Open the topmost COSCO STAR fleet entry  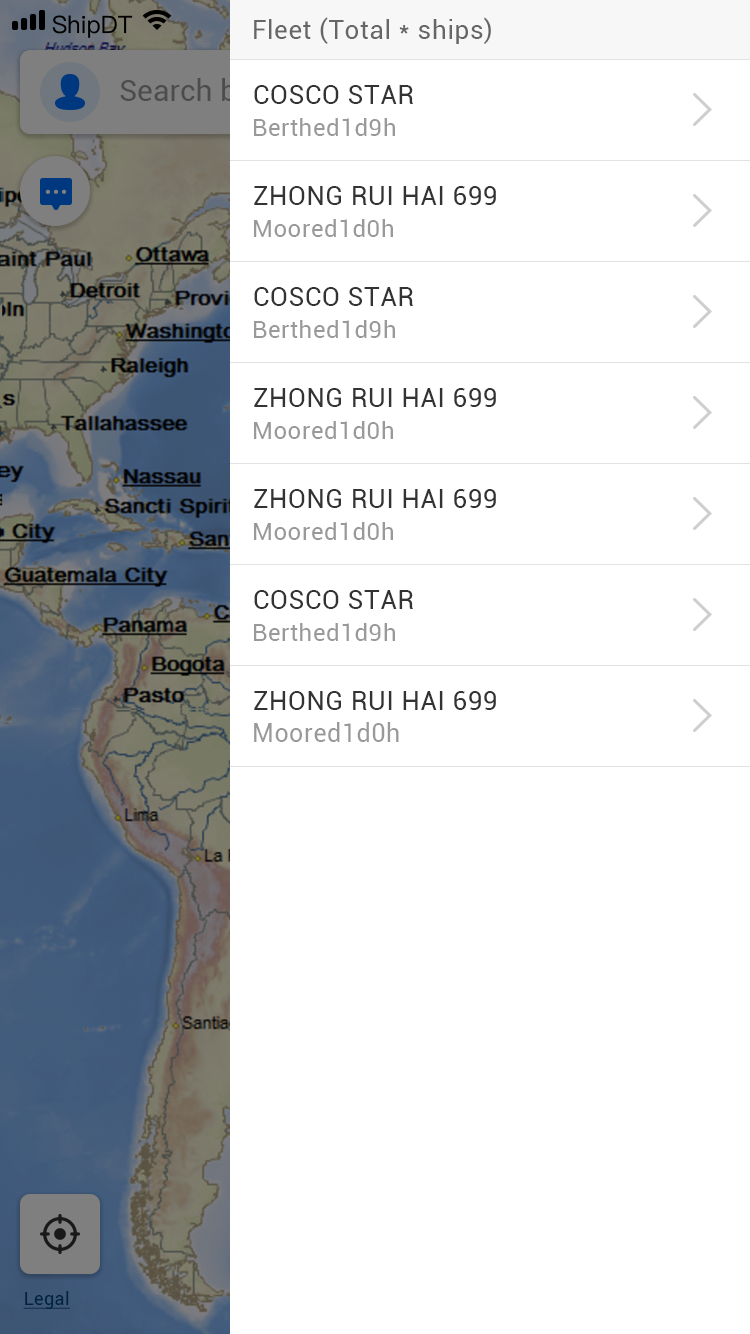[x=489, y=110]
